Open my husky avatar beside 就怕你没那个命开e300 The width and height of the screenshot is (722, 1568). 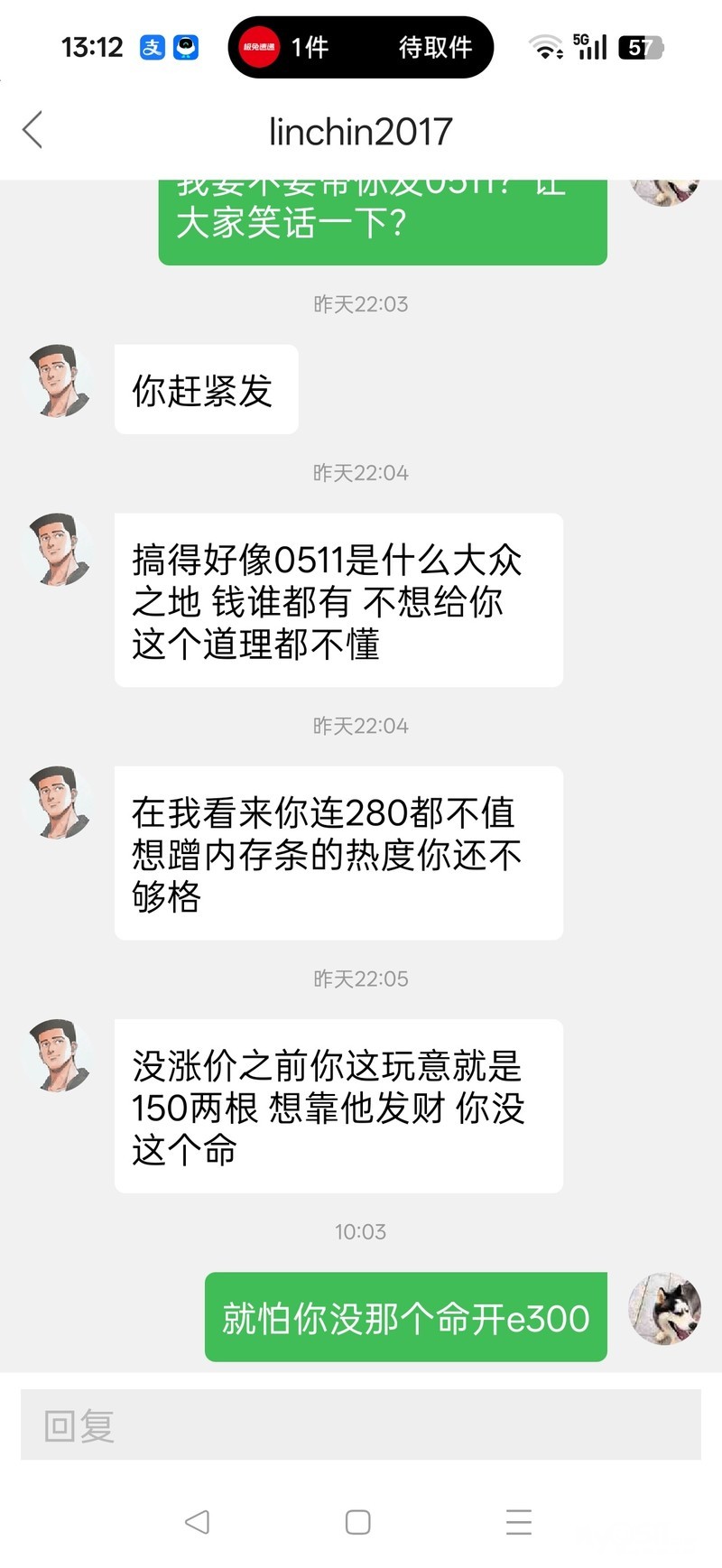[664, 1309]
